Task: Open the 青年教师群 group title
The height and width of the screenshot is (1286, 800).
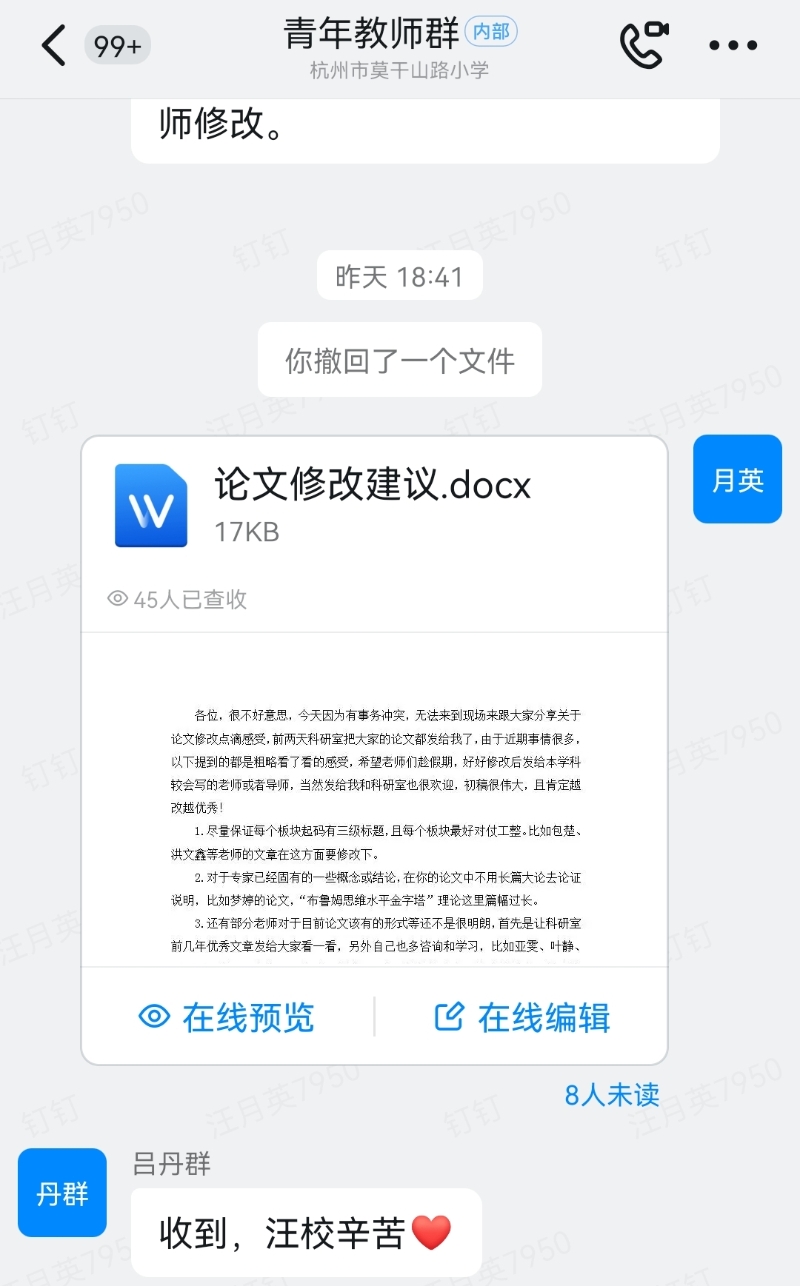Action: 372,34
